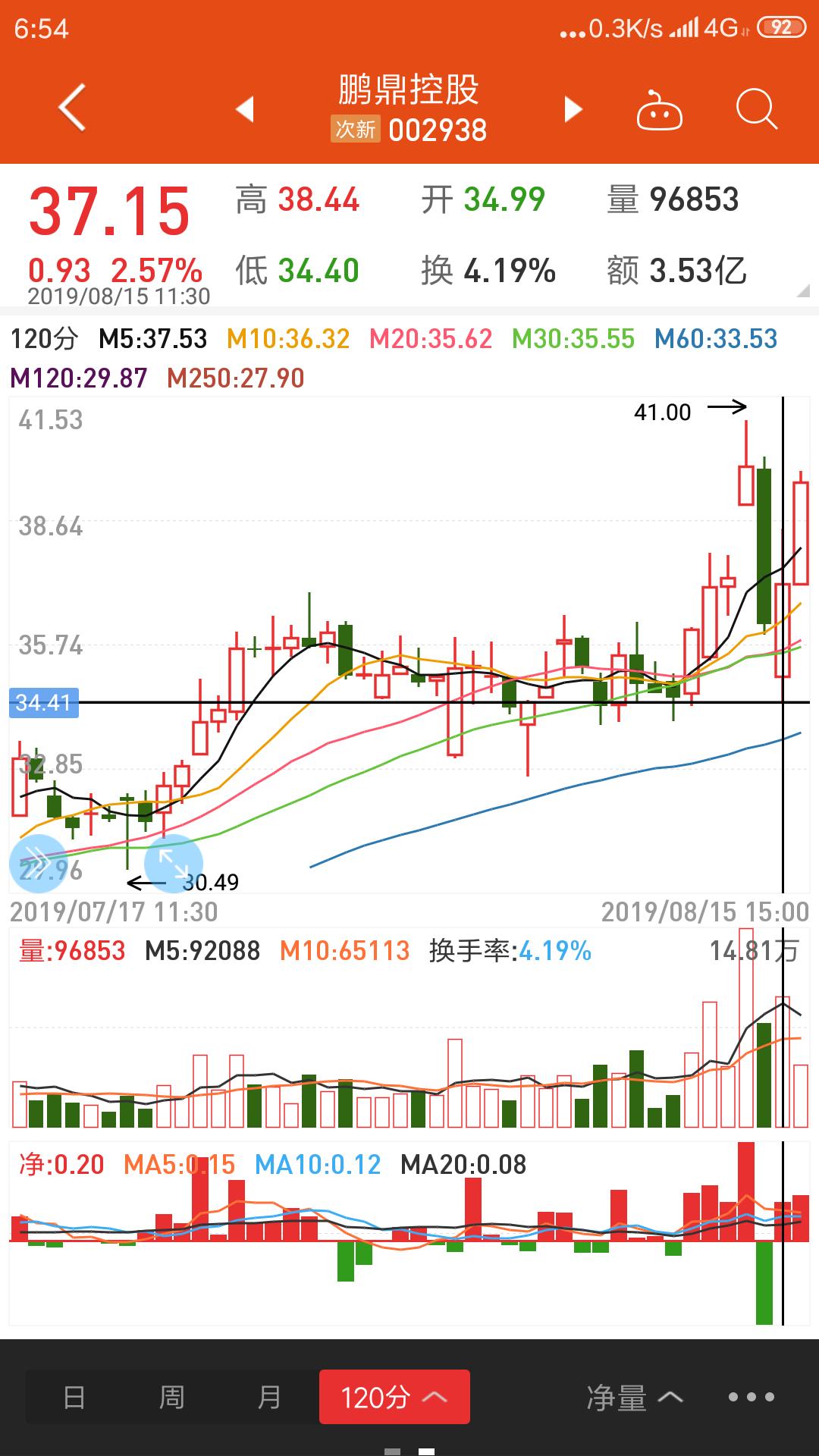Open the three-dot more options

pyautogui.click(x=751, y=1397)
